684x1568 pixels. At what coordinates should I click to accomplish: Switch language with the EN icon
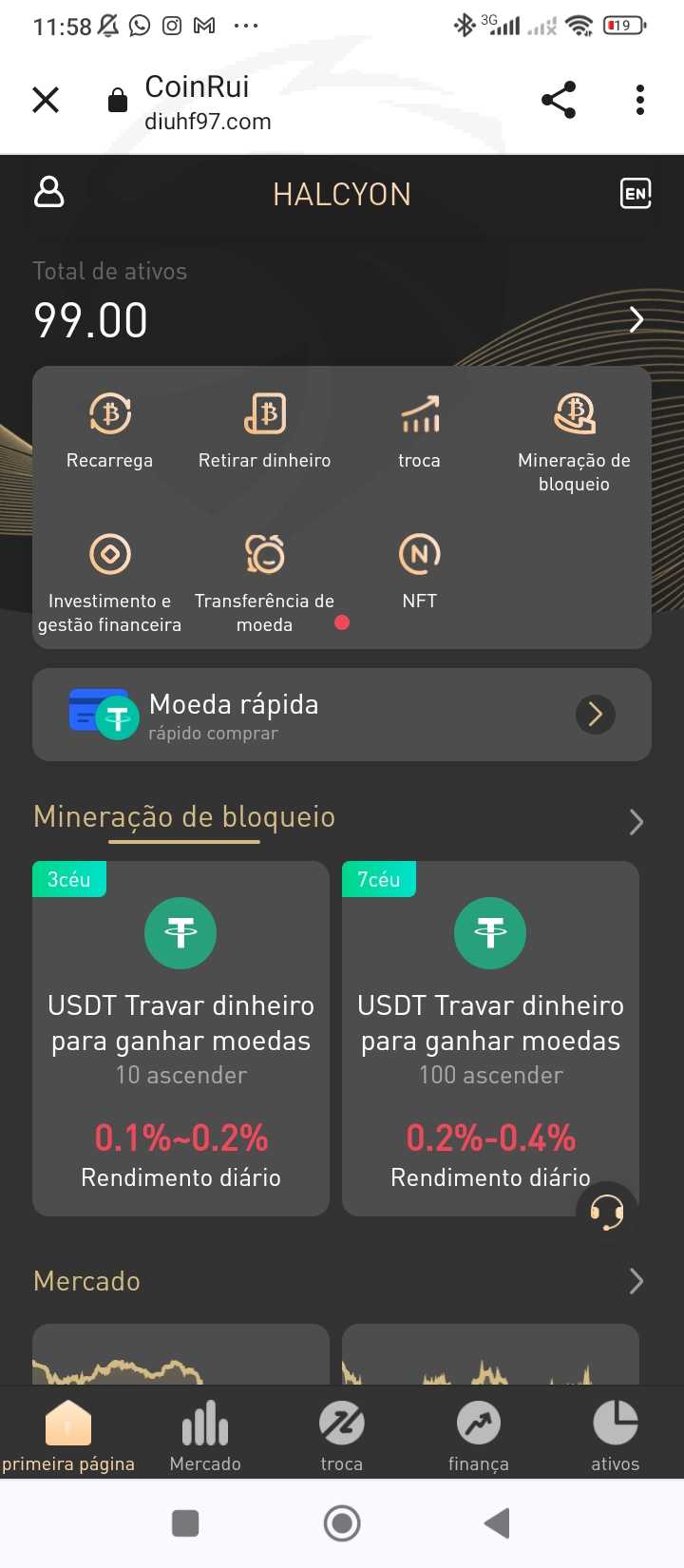[x=636, y=194]
